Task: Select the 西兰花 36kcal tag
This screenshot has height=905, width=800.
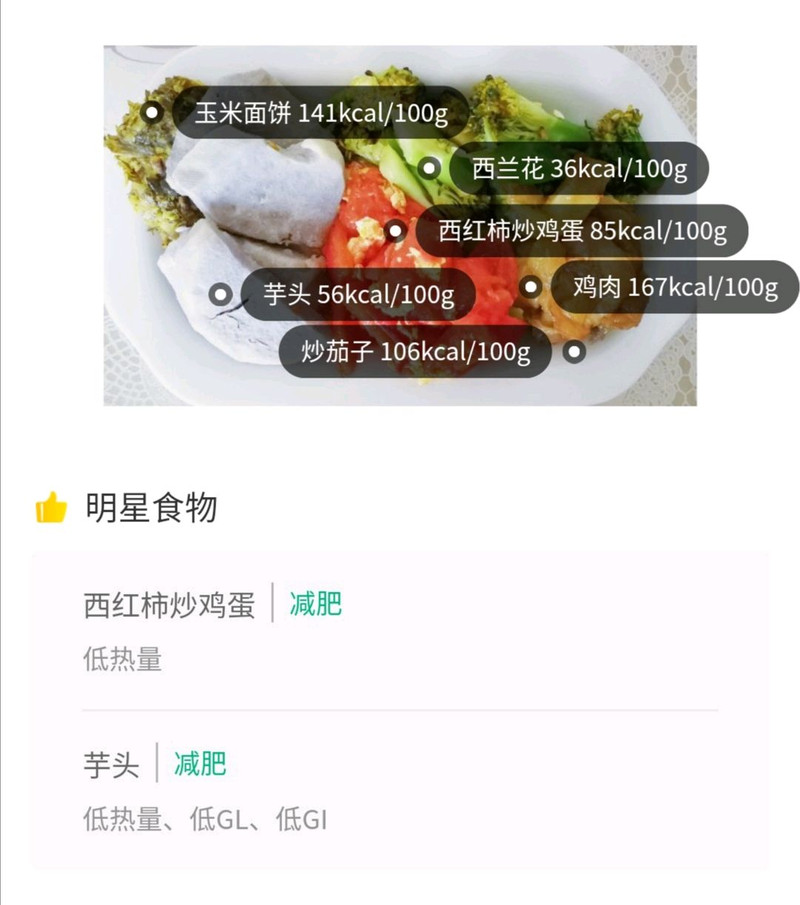Action: pyautogui.click(x=579, y=169)
